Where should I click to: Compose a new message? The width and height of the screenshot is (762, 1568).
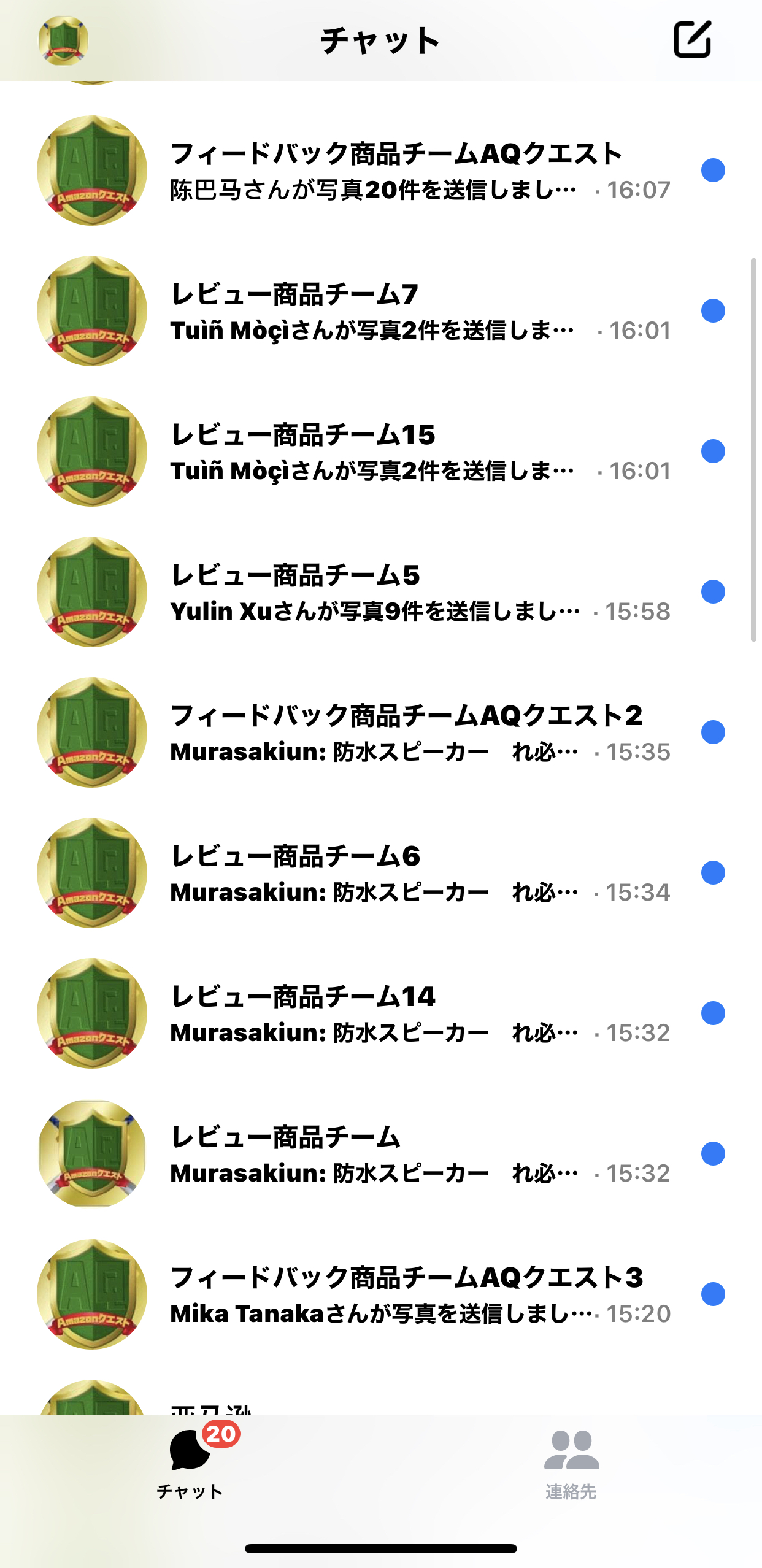click(x=692, y=40)
